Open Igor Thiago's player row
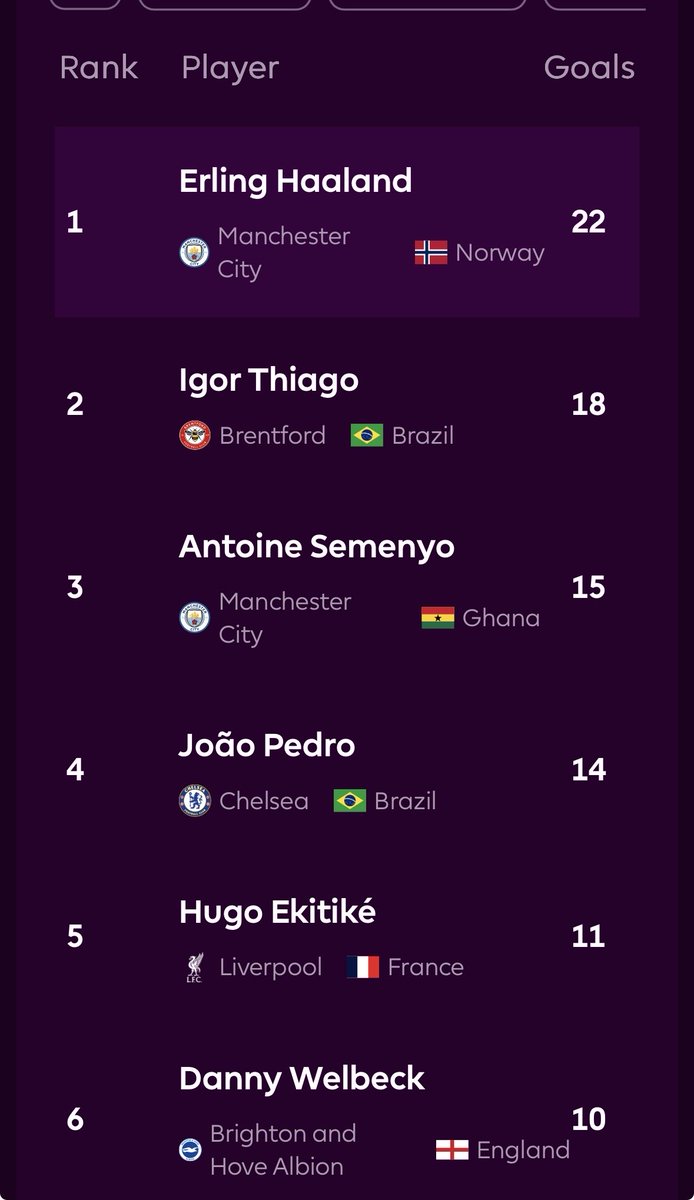 point(347,404)
